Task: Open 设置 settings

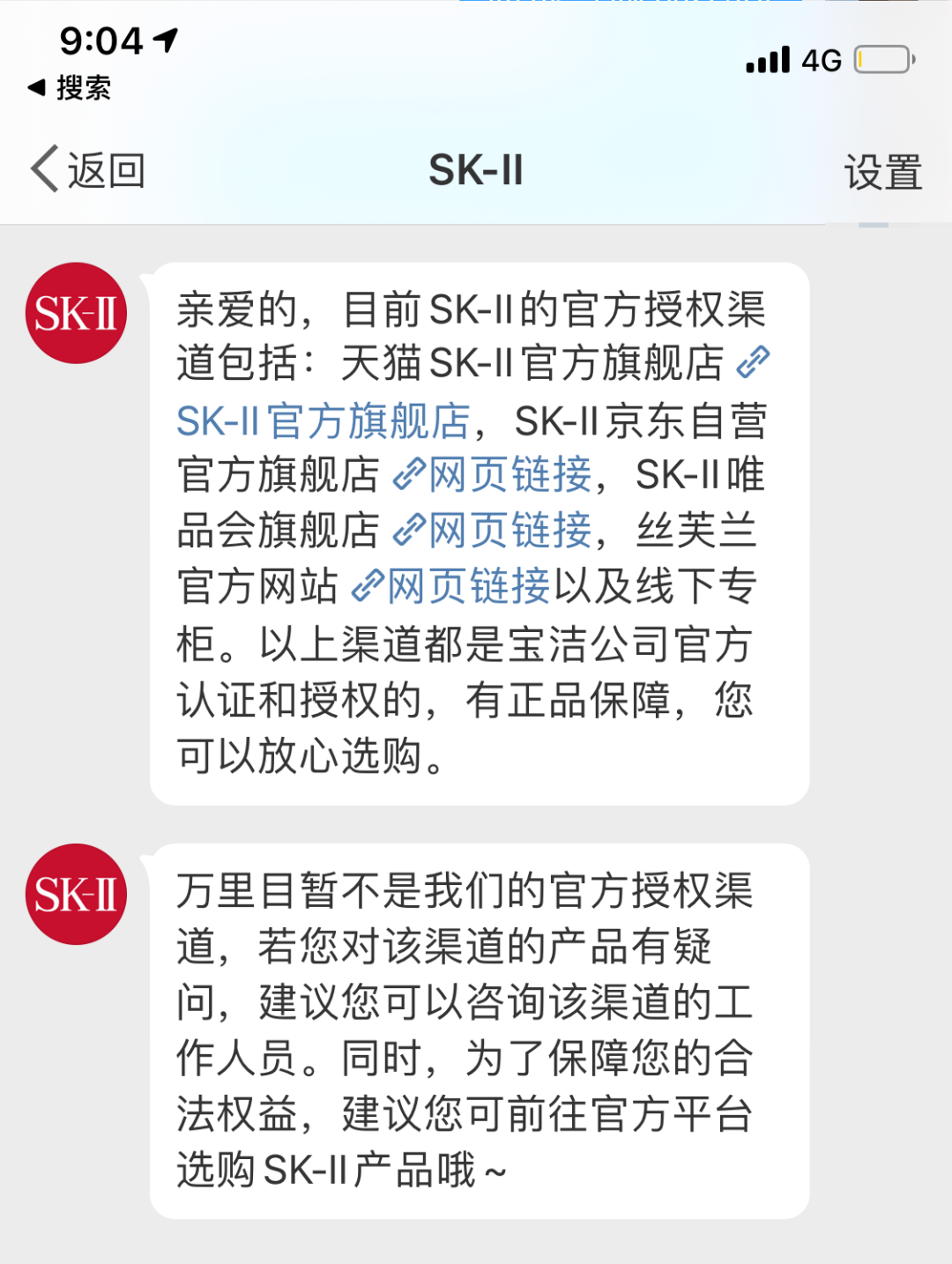Action: [x=882, y=171]
